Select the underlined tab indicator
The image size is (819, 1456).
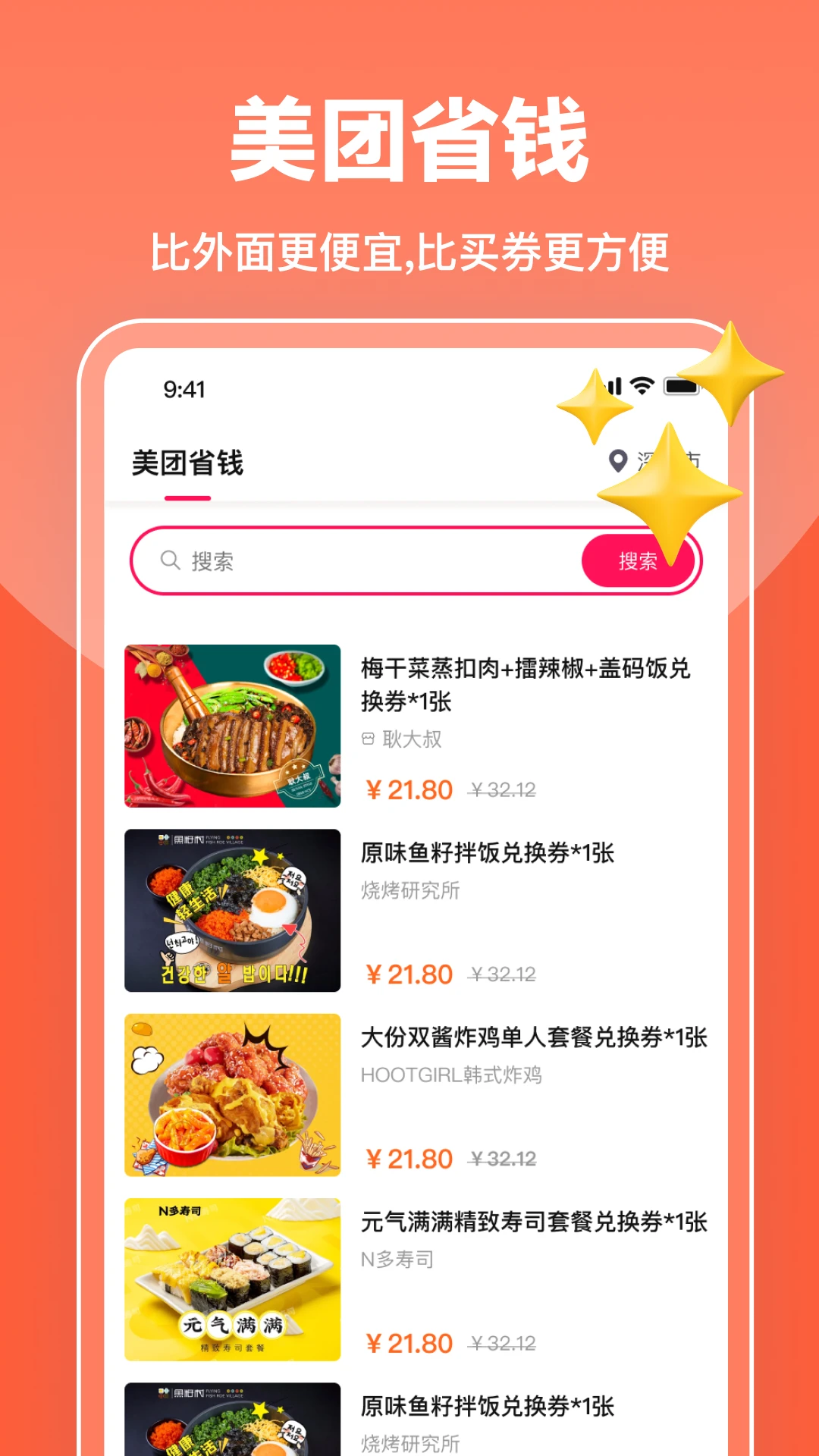pos(187,496)
